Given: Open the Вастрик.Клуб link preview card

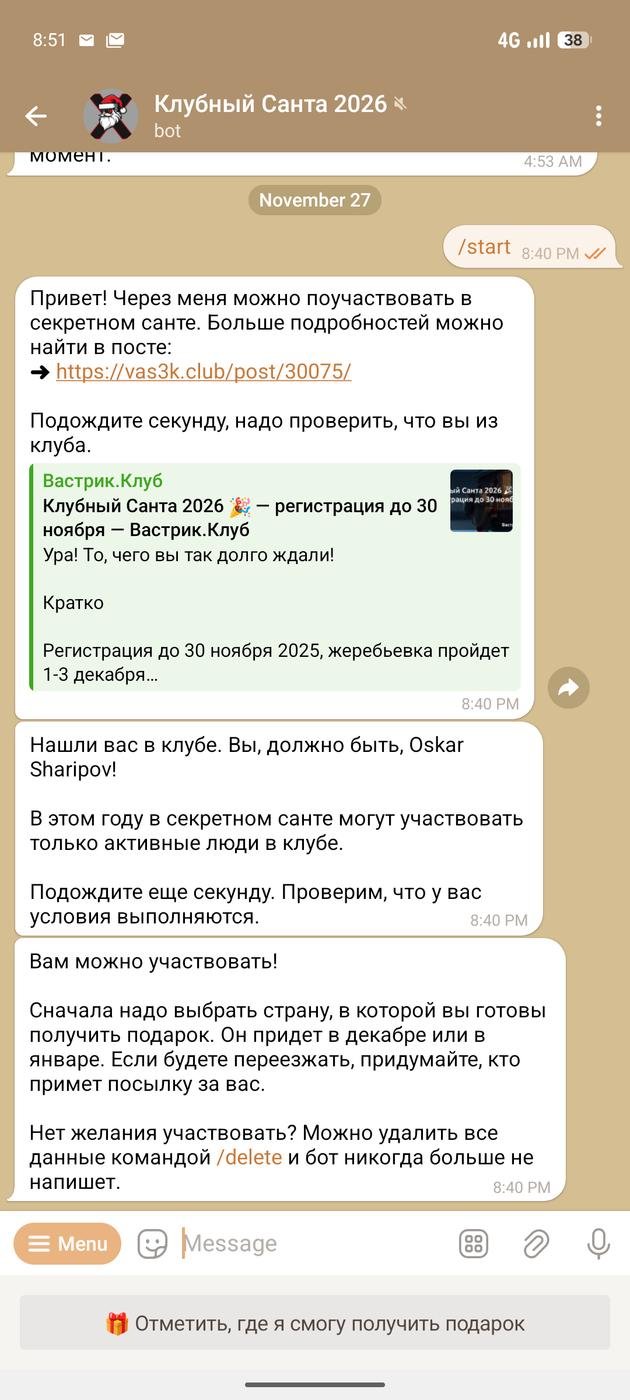Looking at the screenshot, I should [x=275, y=577].
